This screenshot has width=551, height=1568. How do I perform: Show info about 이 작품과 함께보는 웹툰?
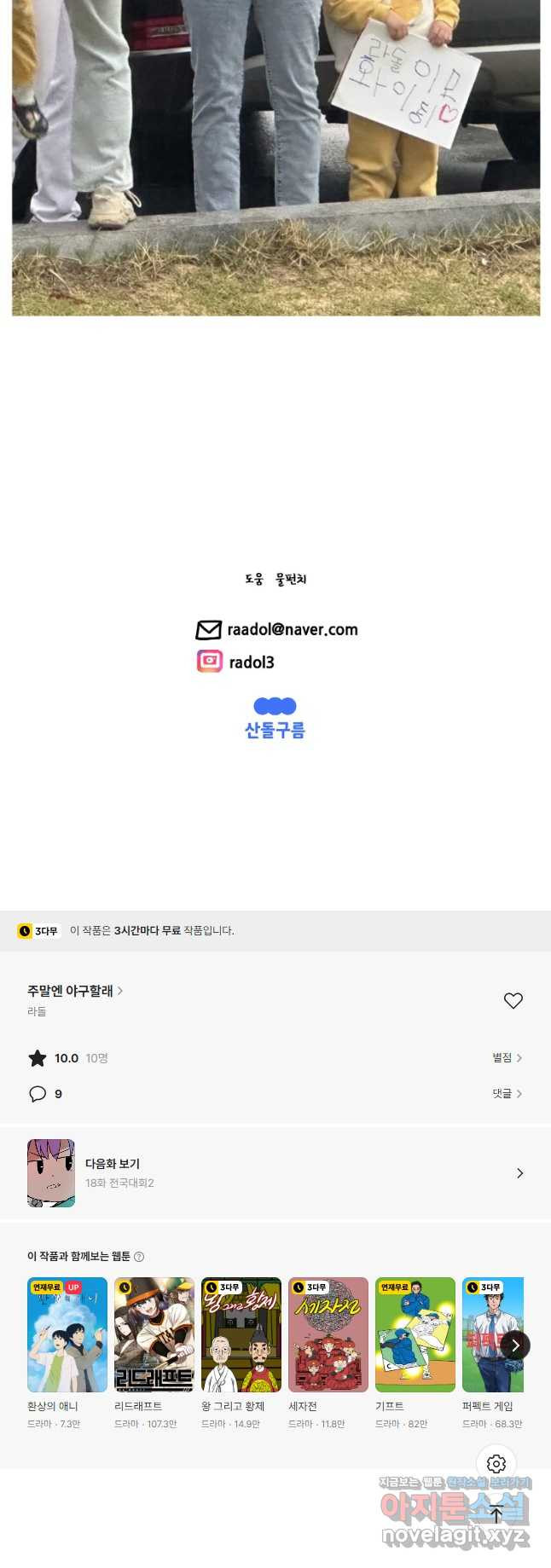(139, 1256)
